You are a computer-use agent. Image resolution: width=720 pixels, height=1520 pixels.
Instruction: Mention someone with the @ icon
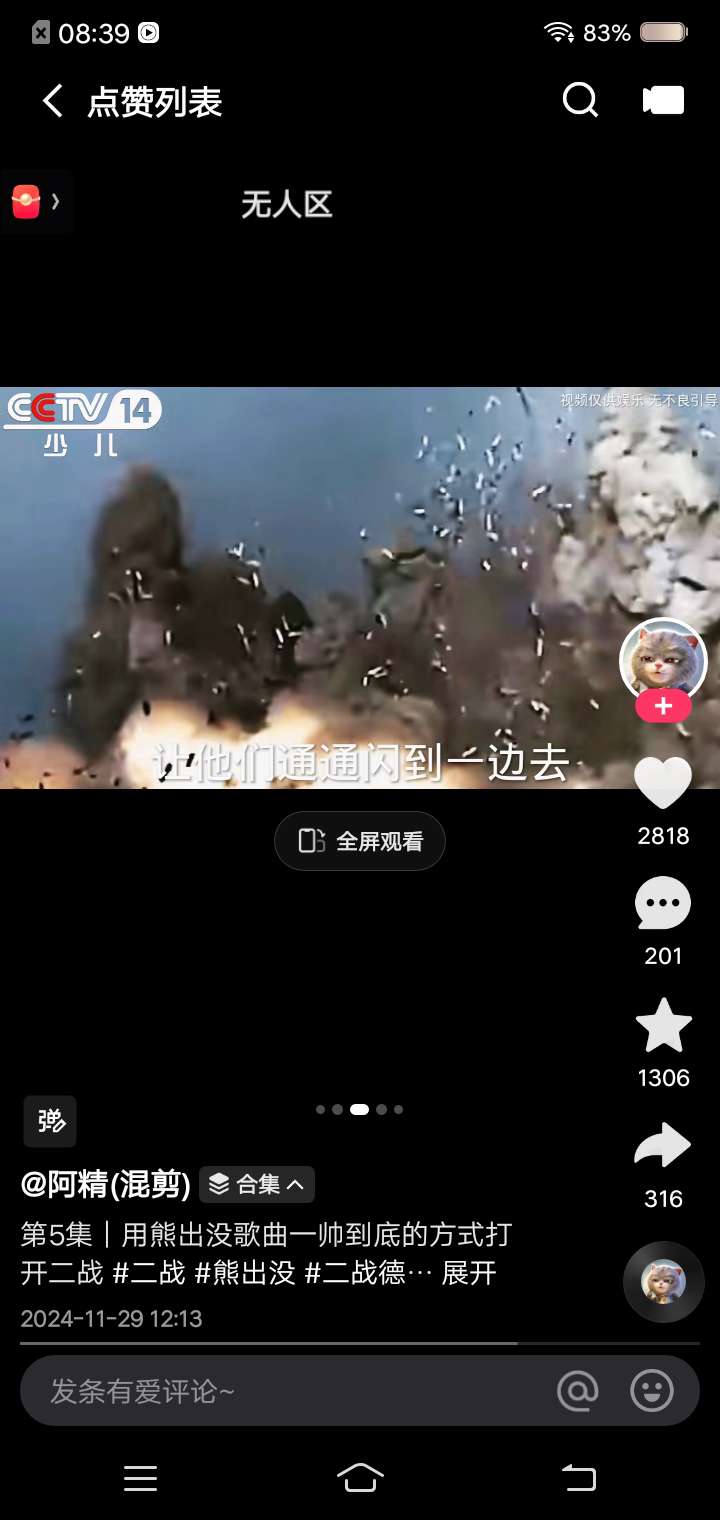[578, 1391]
